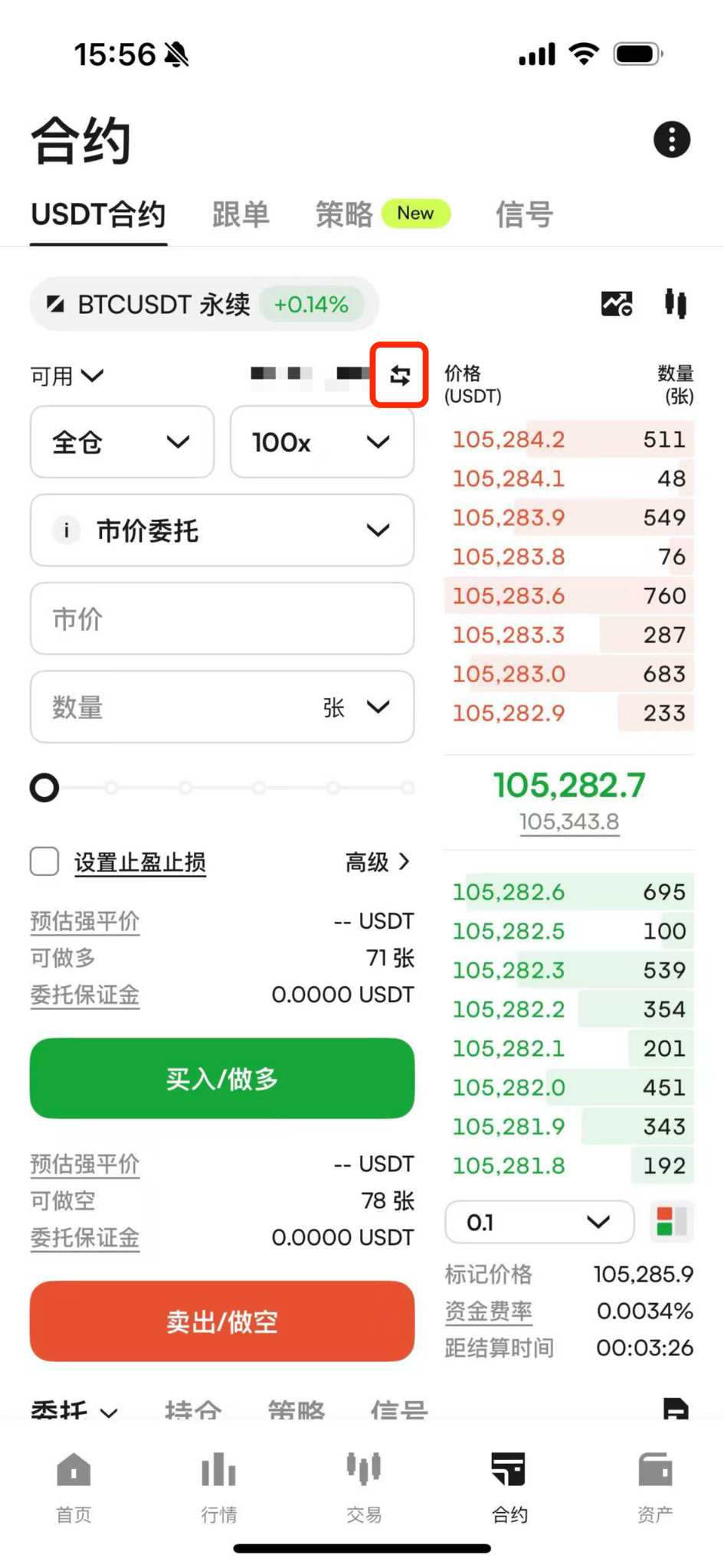Viewport: 724px width, 1568px height.
Task: Switch to the 信号 tab
Action: pos(524,214)
